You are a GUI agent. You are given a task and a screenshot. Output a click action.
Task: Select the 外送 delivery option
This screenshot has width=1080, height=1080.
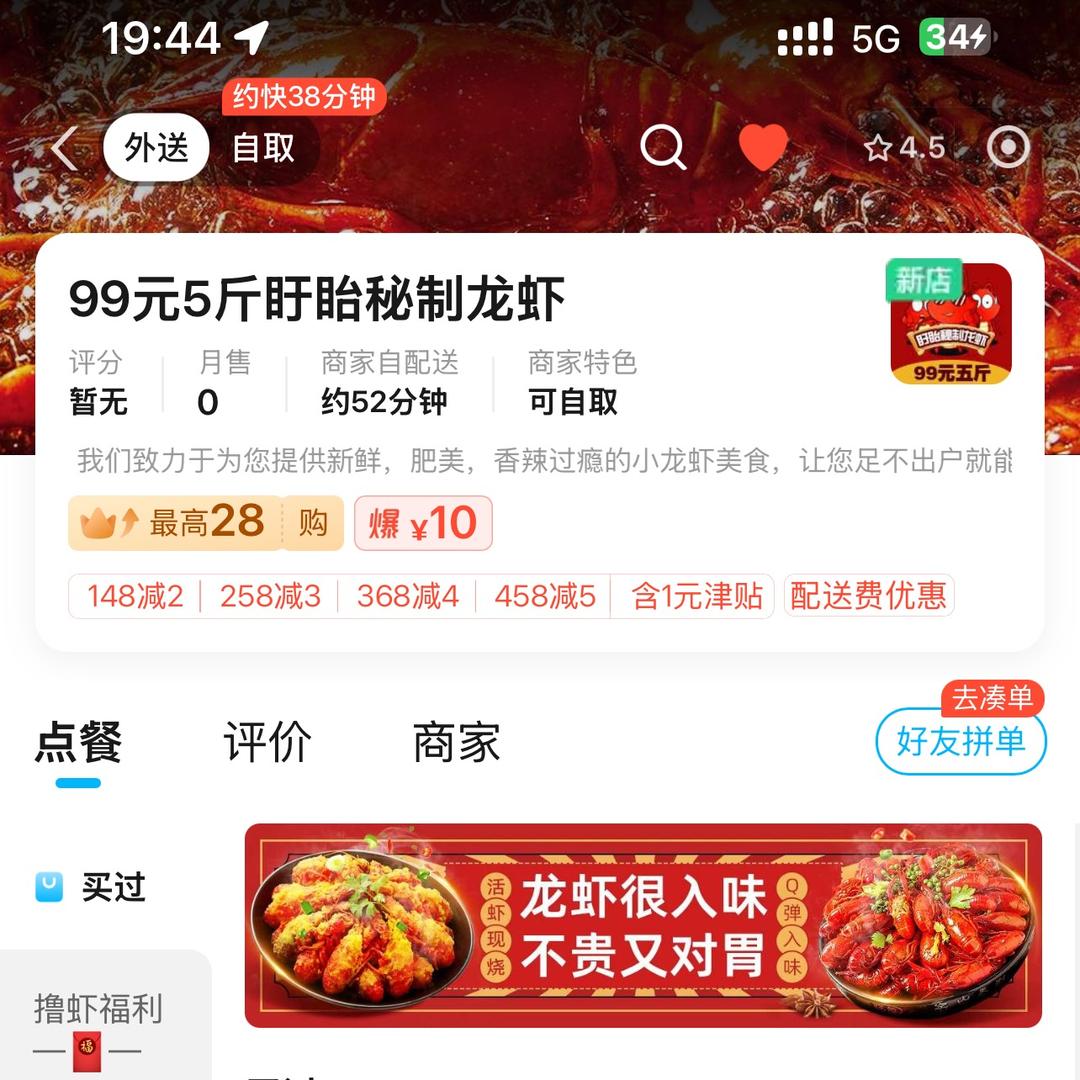coord(156,148)
